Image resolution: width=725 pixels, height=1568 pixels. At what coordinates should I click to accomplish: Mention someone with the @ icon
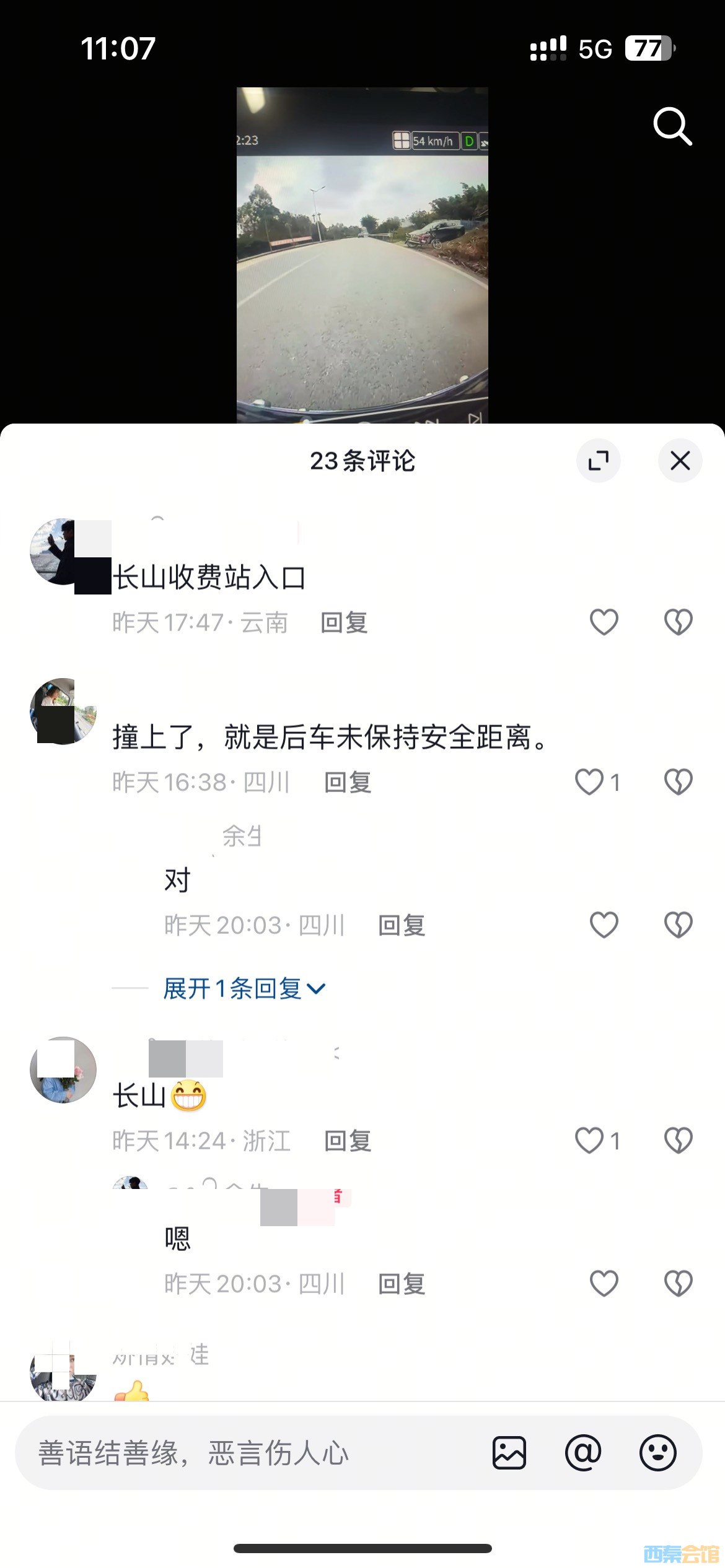(583, 1453)
